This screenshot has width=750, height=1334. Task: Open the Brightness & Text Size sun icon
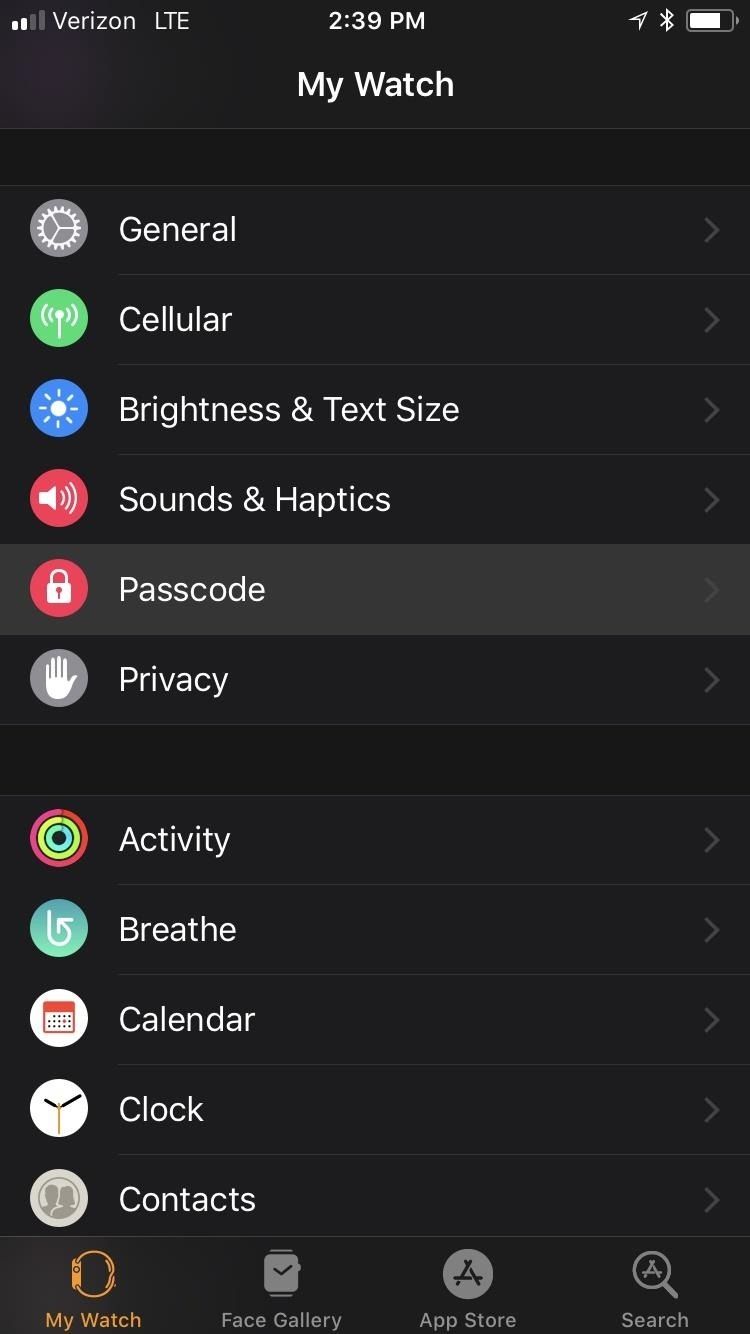click(x=59, y=408)
